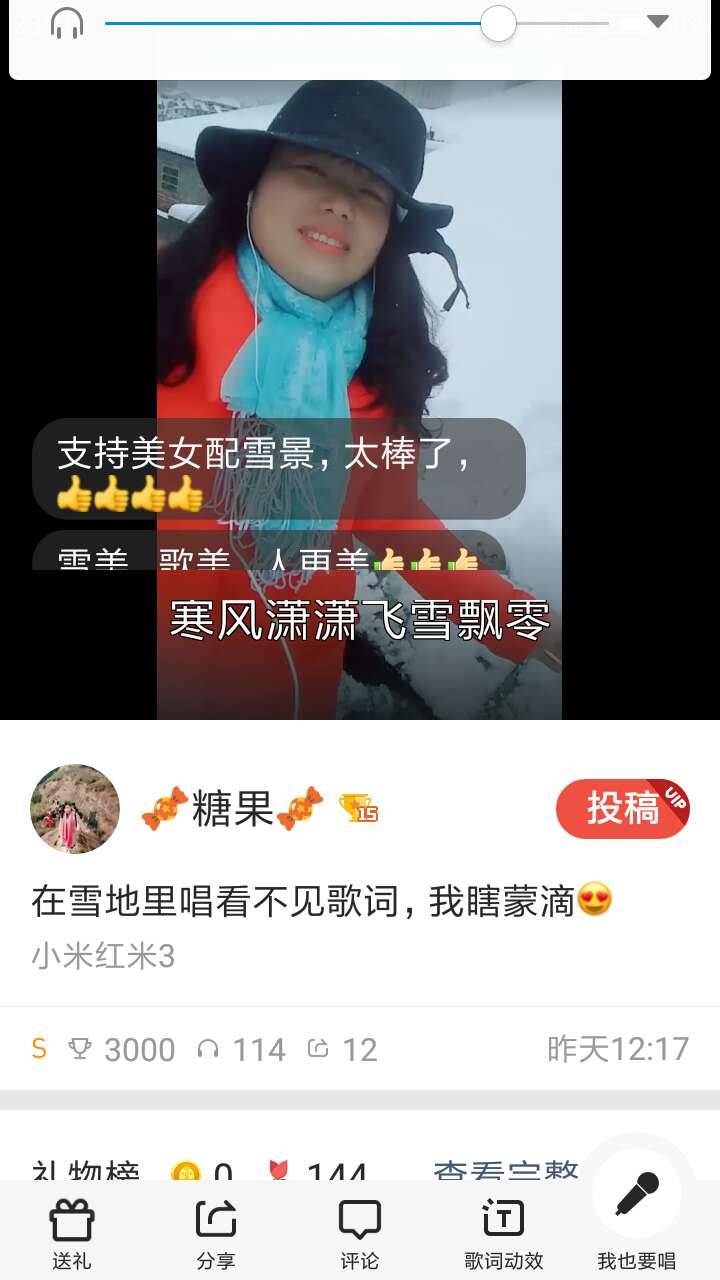720x1280 pixels.
Task: Open the 送礼 gift box icon
Action: click(73, 1220)
